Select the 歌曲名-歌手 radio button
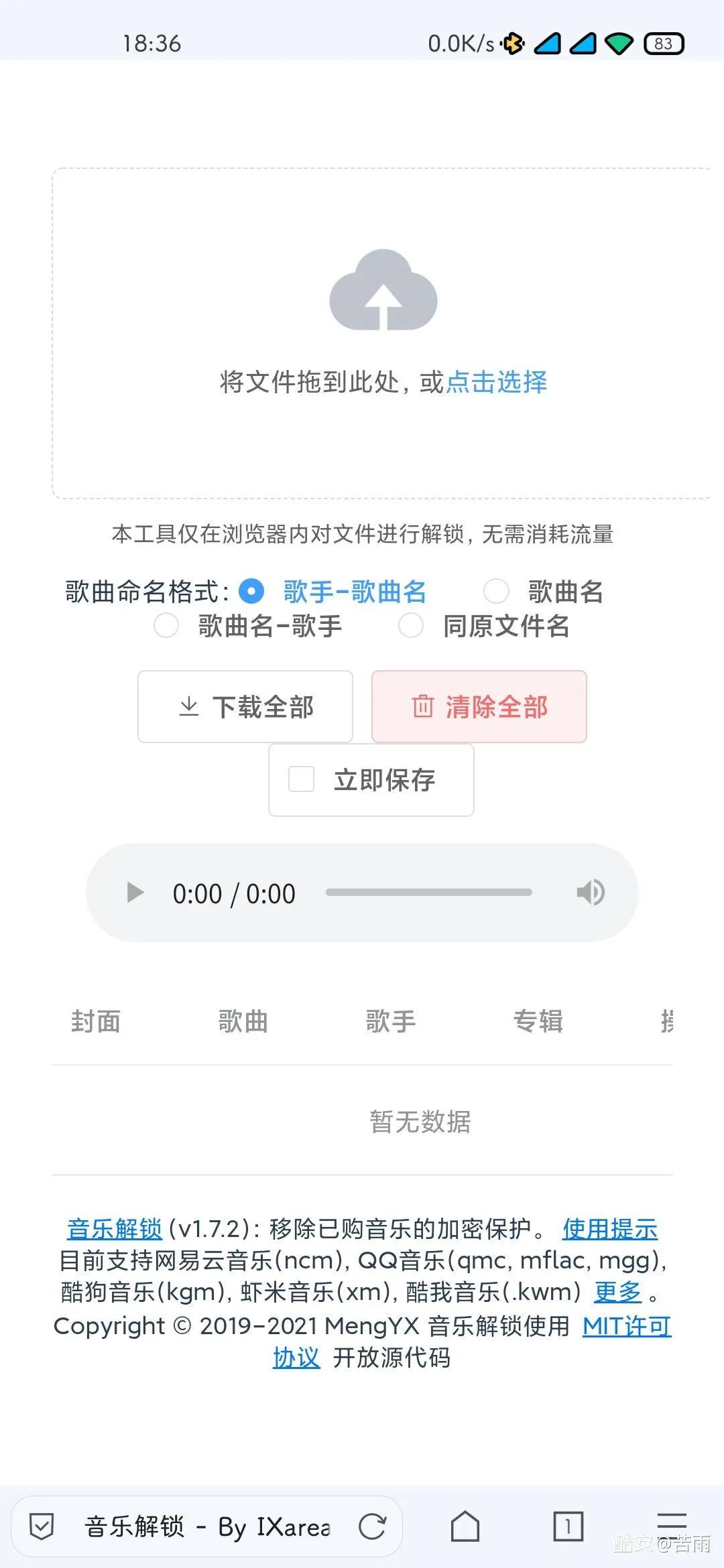Viewport: 724px width, 1568px height. click(x=166, y=627)
